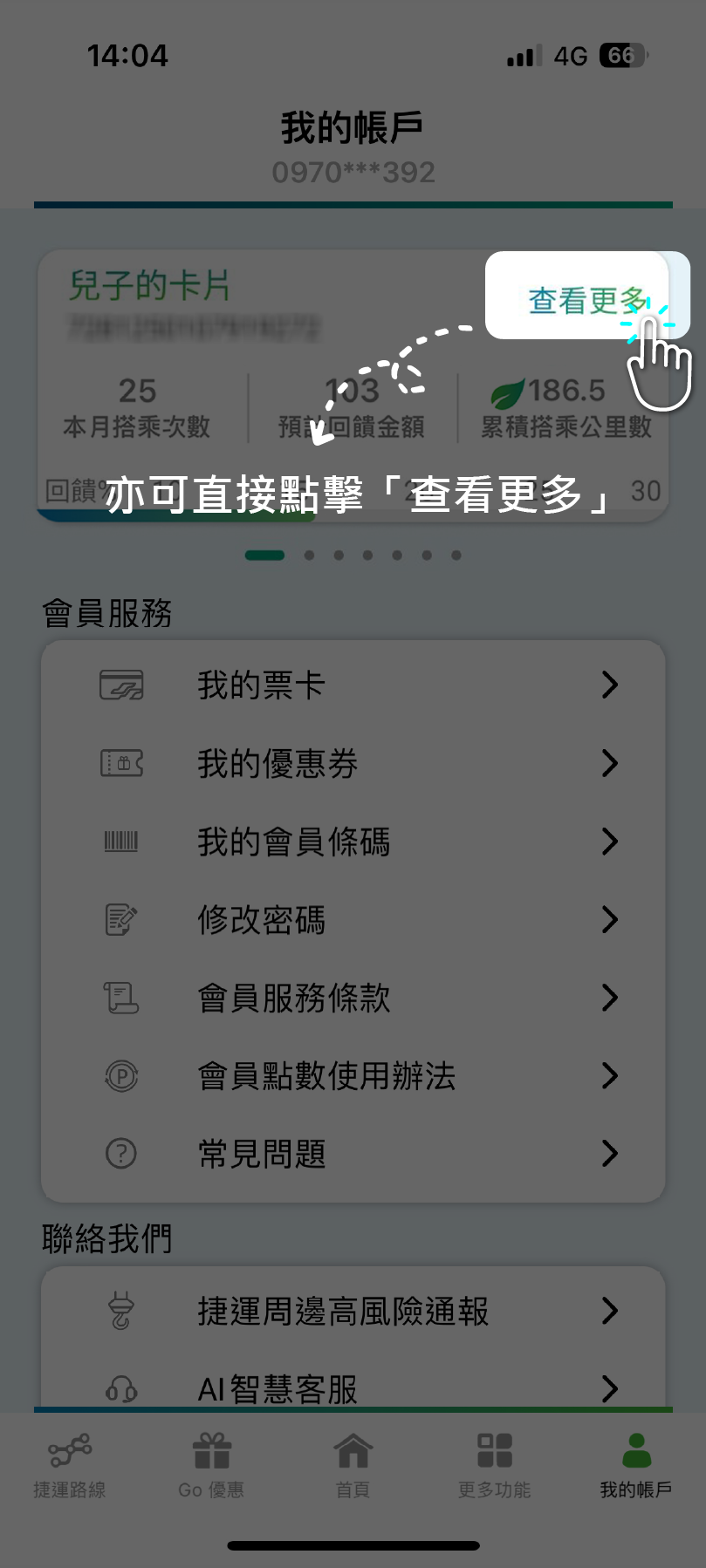Viewport: 706px width, 1568px height.
Task: Open 我的優惠券
Action: 353,763
